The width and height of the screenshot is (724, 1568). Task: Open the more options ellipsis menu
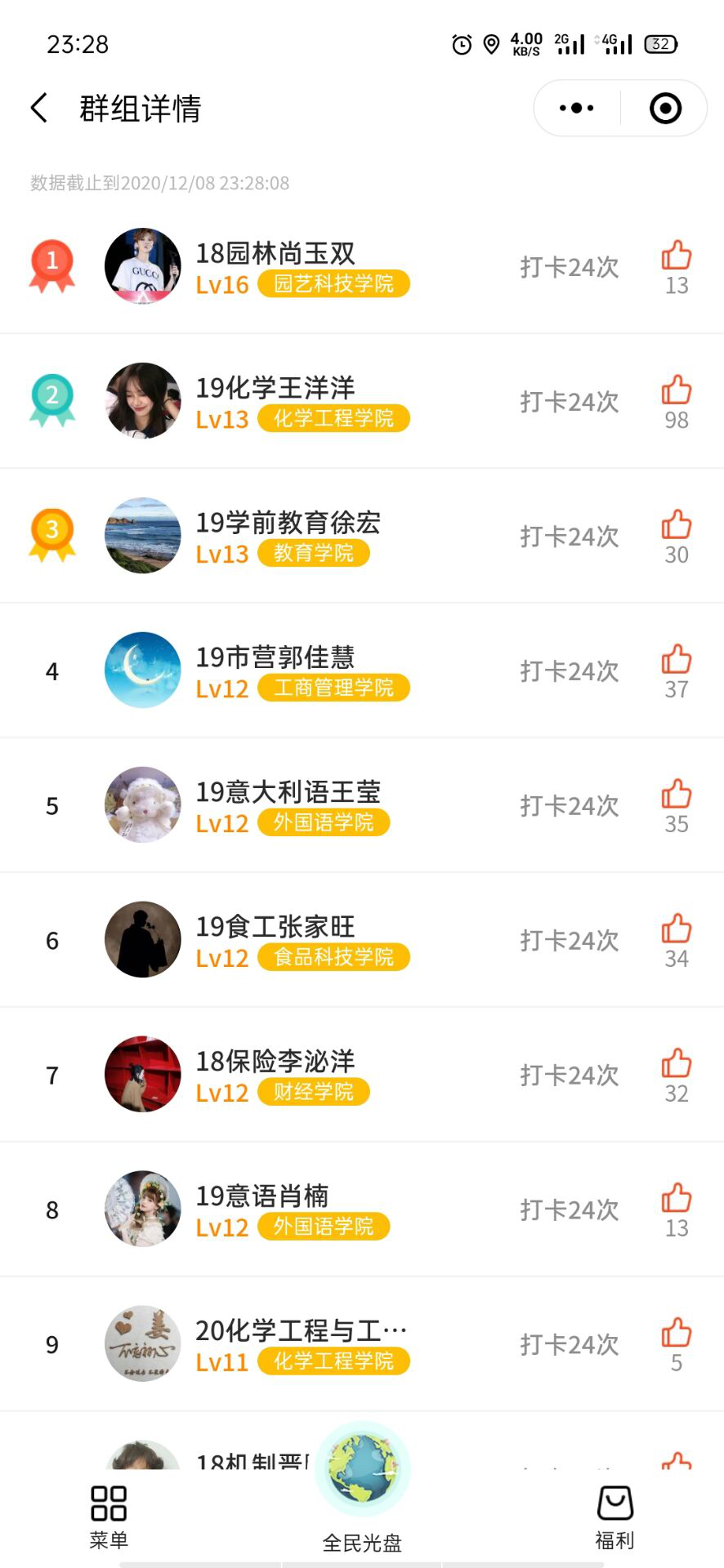point(574,107)
